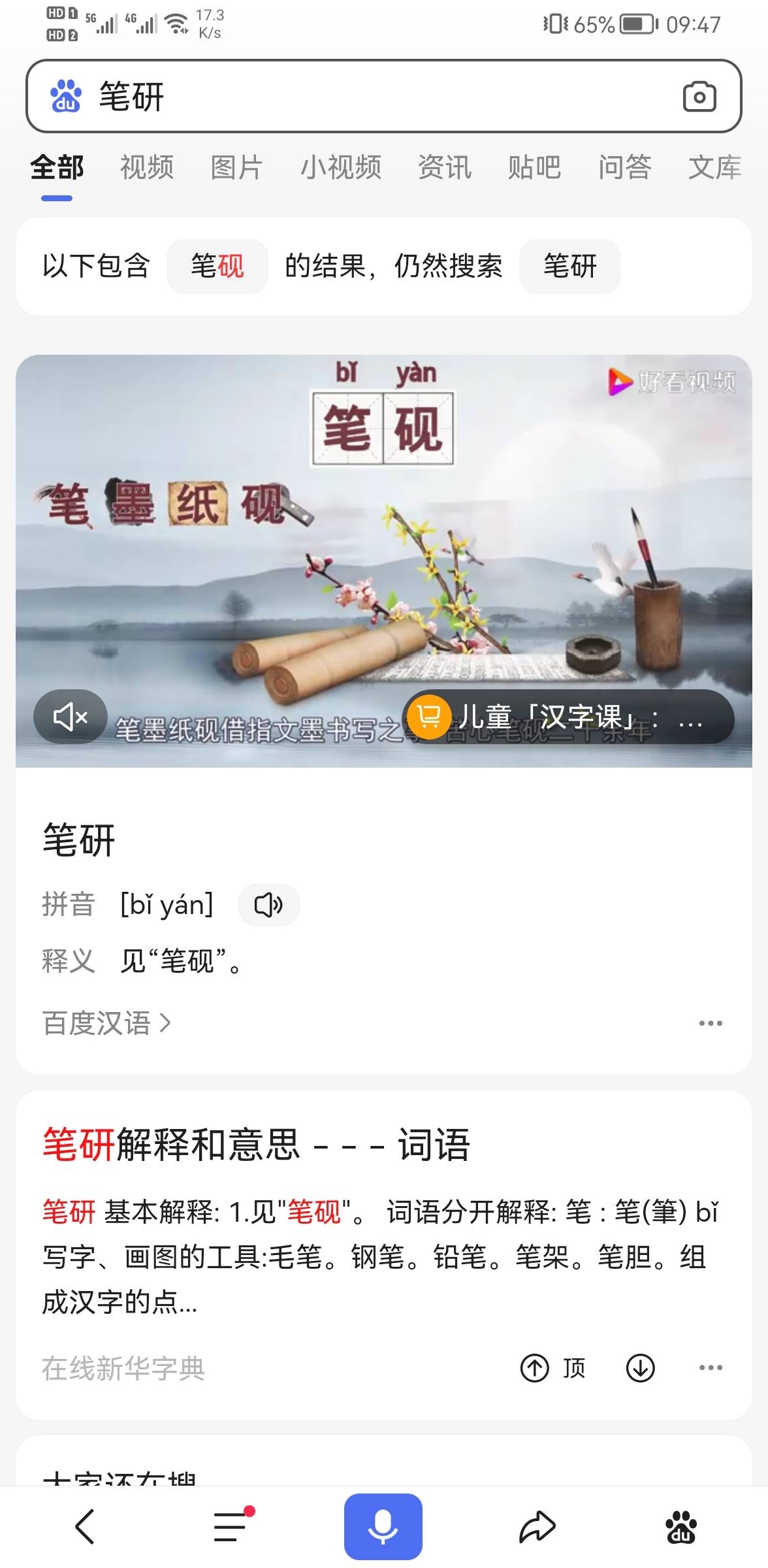Switch to the 资讯 tab
768x1568 pixels.
click(x=444, y=167)
